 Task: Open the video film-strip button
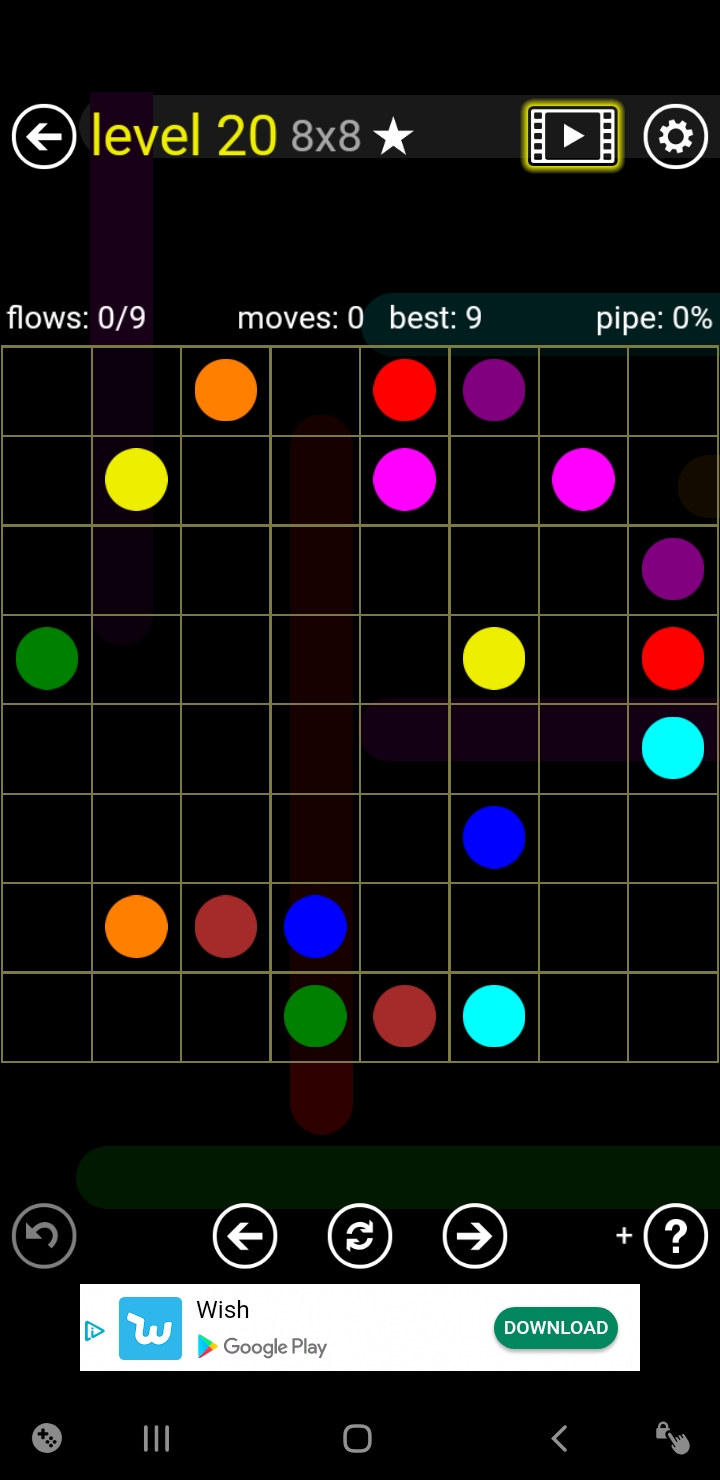(x=573, y=136)
